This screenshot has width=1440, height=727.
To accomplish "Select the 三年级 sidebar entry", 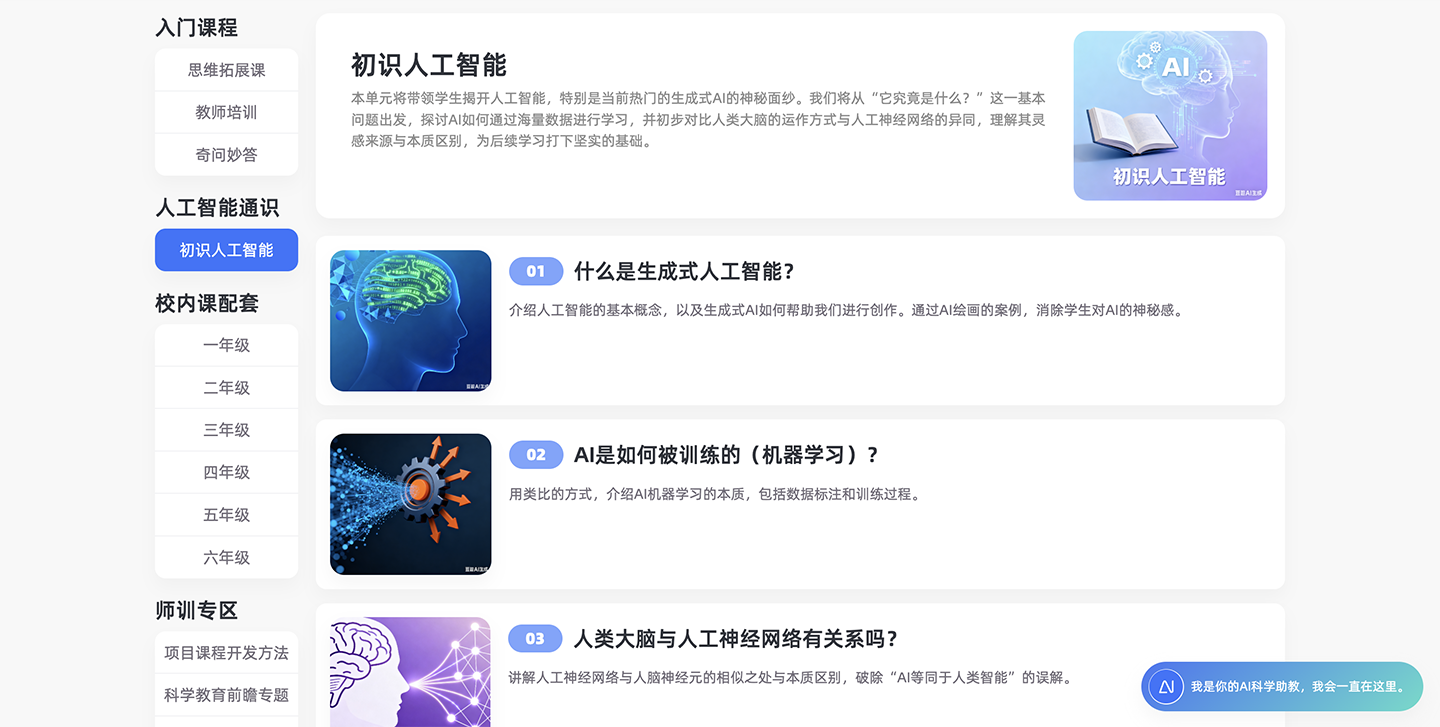I will [226, 430].
